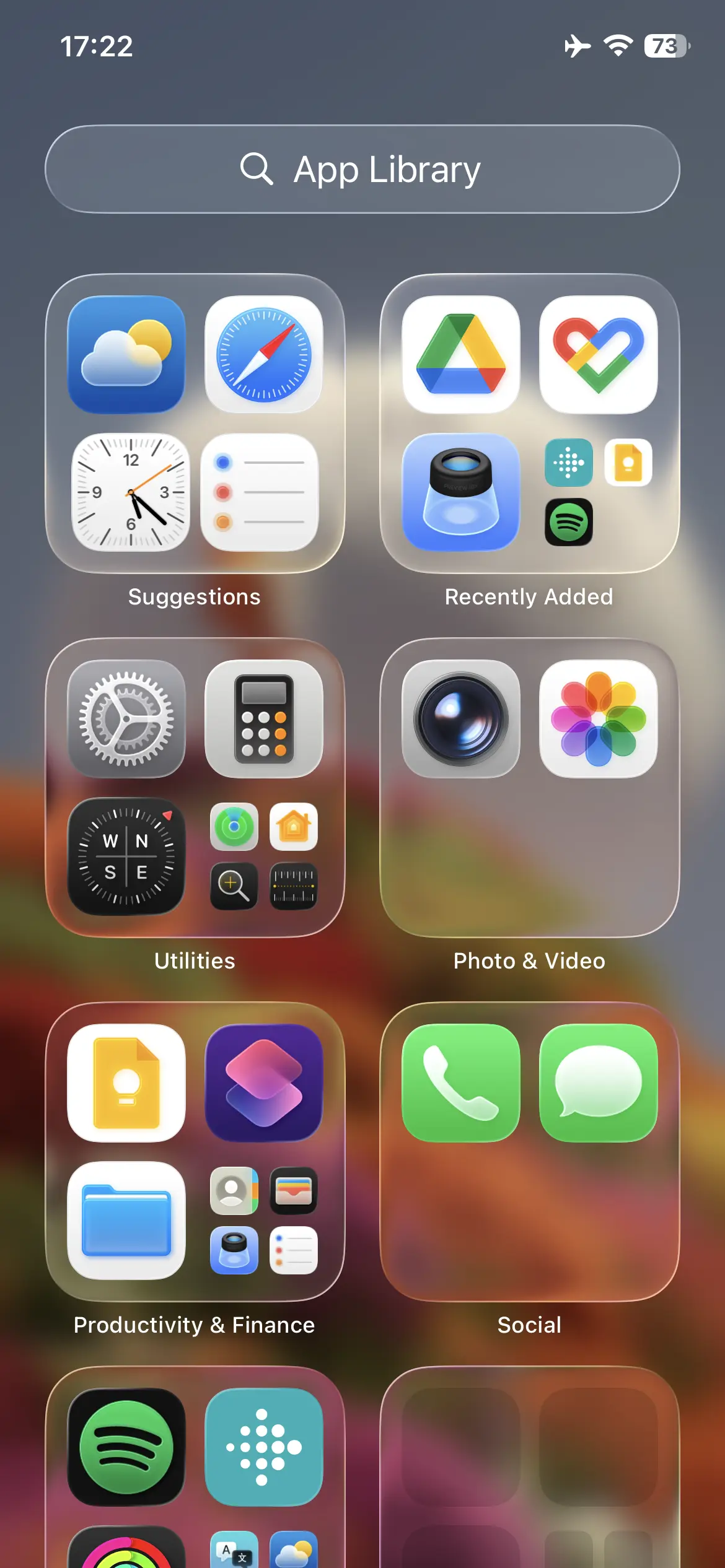Open the large Google Keep icon

(126, 1082)
